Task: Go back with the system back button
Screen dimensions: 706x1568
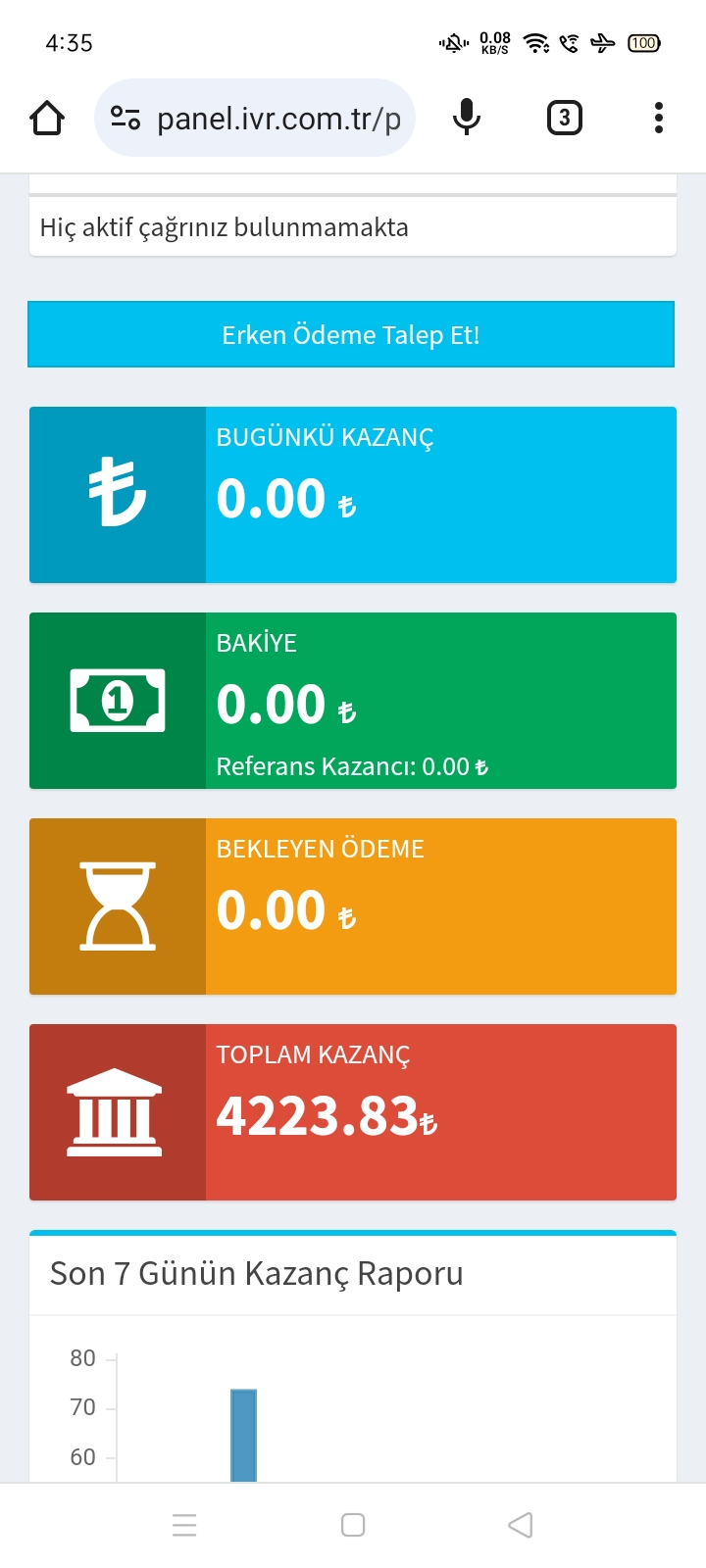Action: pyautogui.click(x=521, y=1525)
